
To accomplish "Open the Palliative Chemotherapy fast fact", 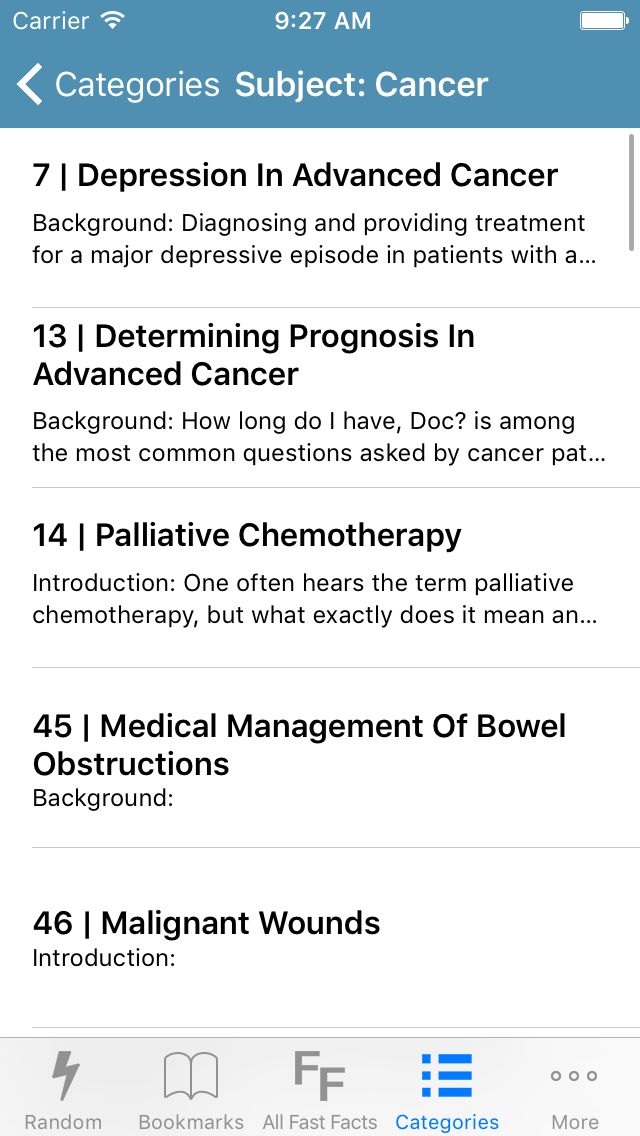I will [320, 577].
